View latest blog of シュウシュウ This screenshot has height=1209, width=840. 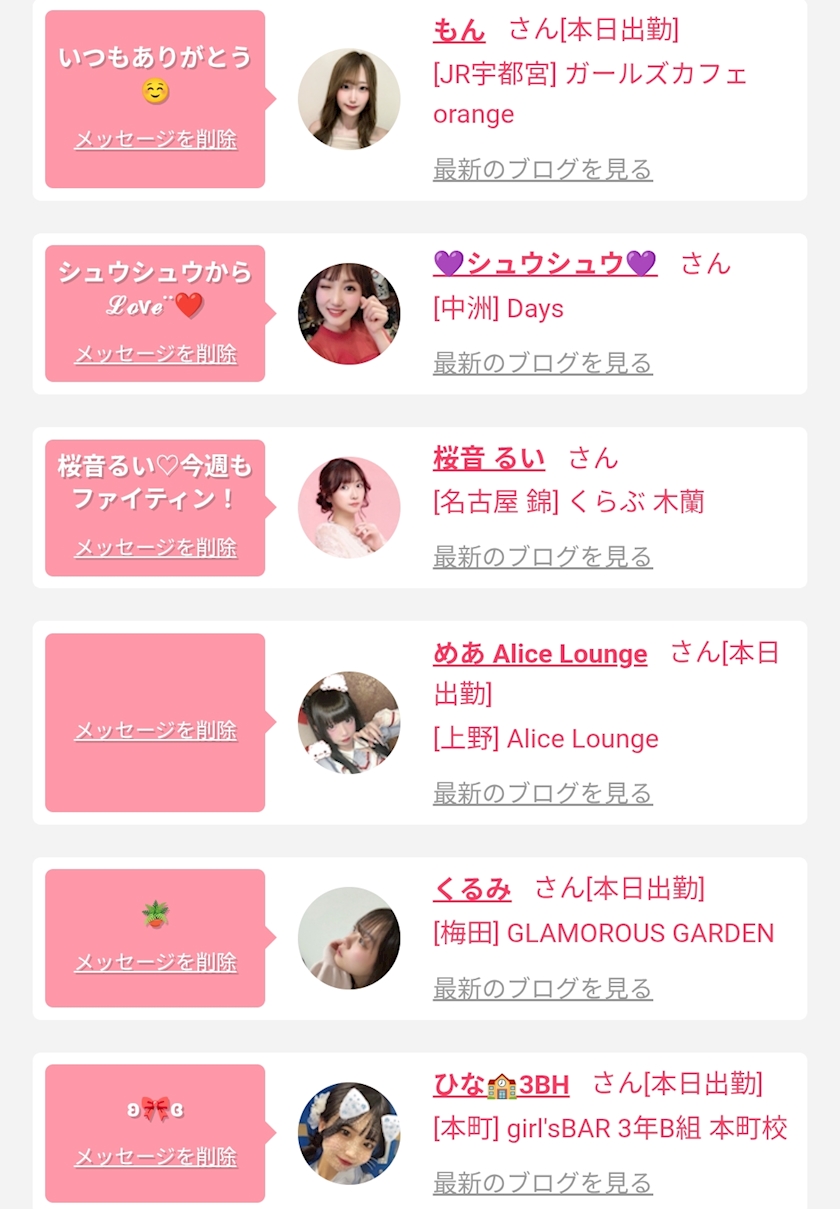click(543, 363)
